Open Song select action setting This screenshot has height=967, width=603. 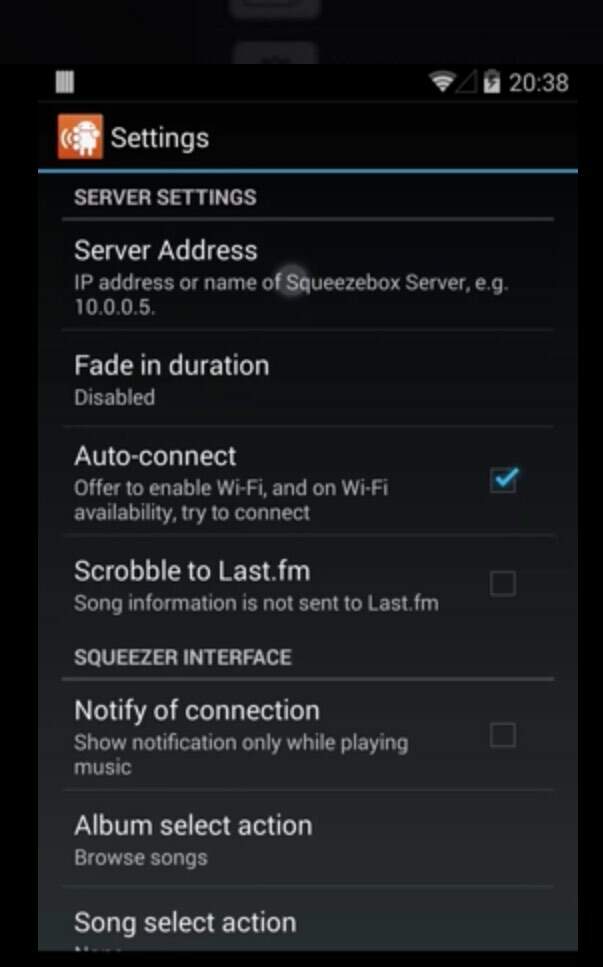(x=308, y=920)
